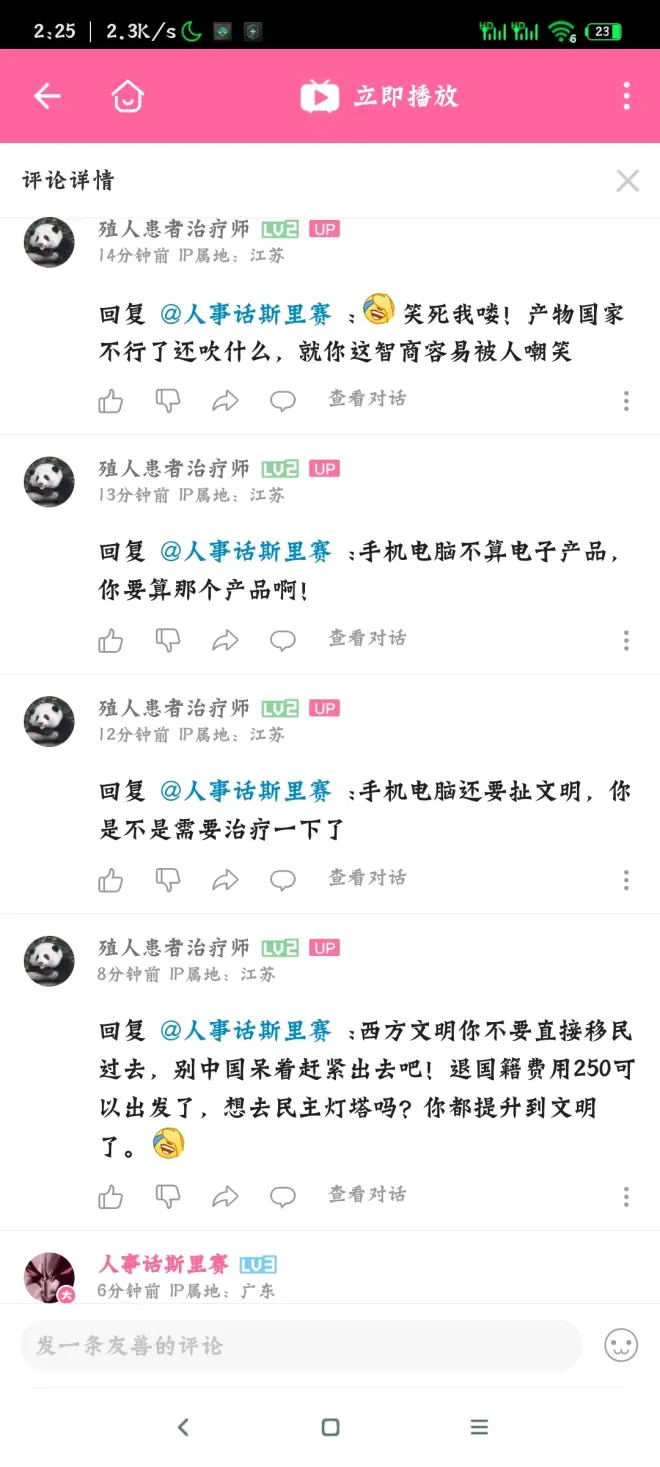Close the 评论详情 panel

[627, 180]
